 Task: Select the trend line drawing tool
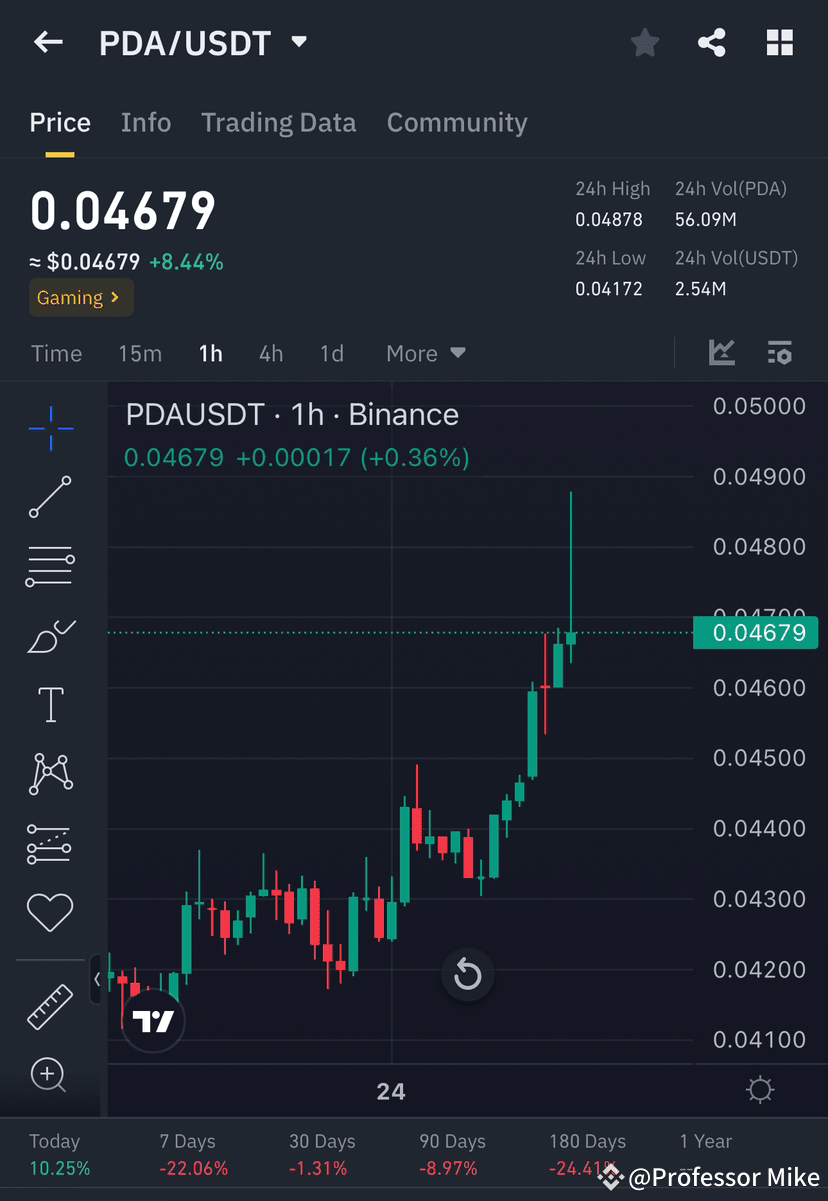[50, 497]
